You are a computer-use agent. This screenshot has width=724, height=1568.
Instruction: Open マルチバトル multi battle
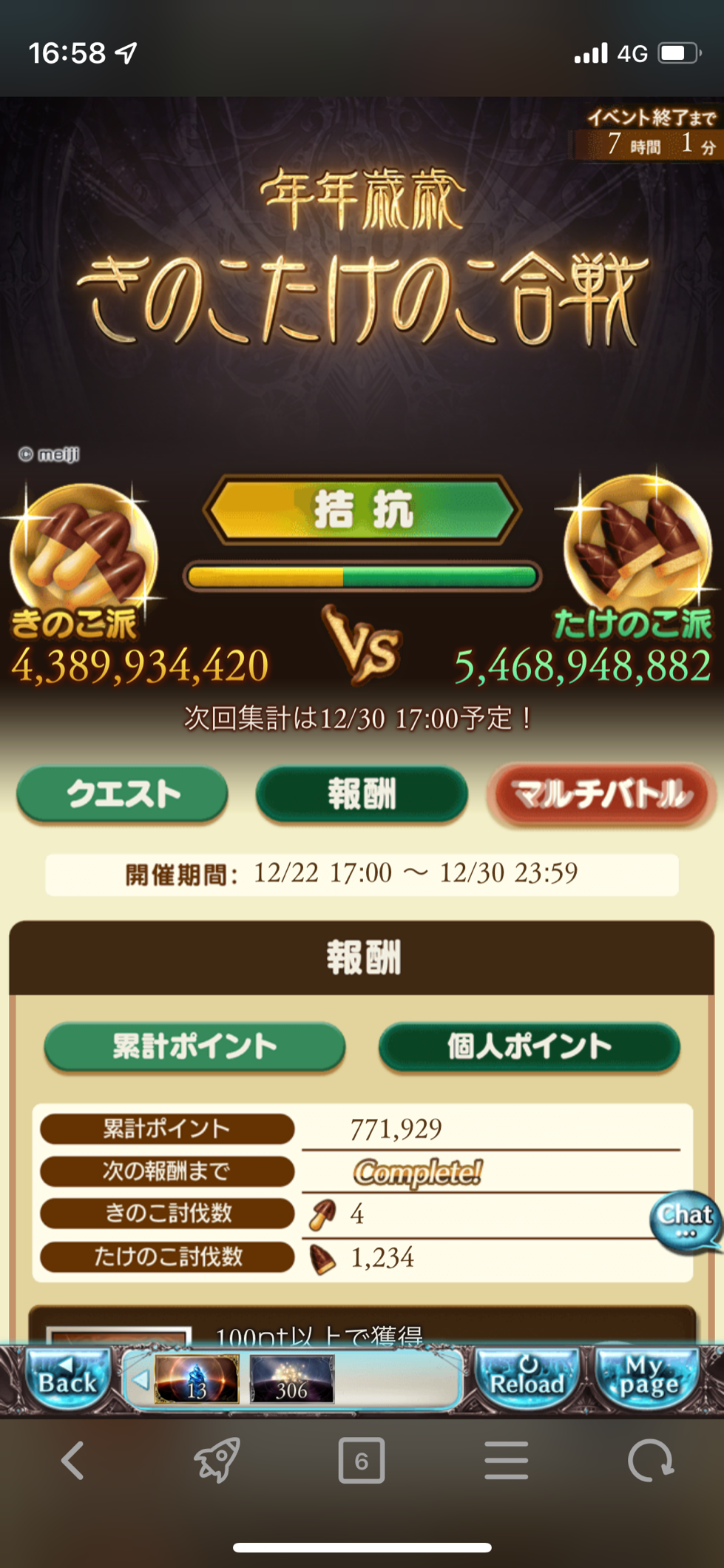tap(600, 794)
